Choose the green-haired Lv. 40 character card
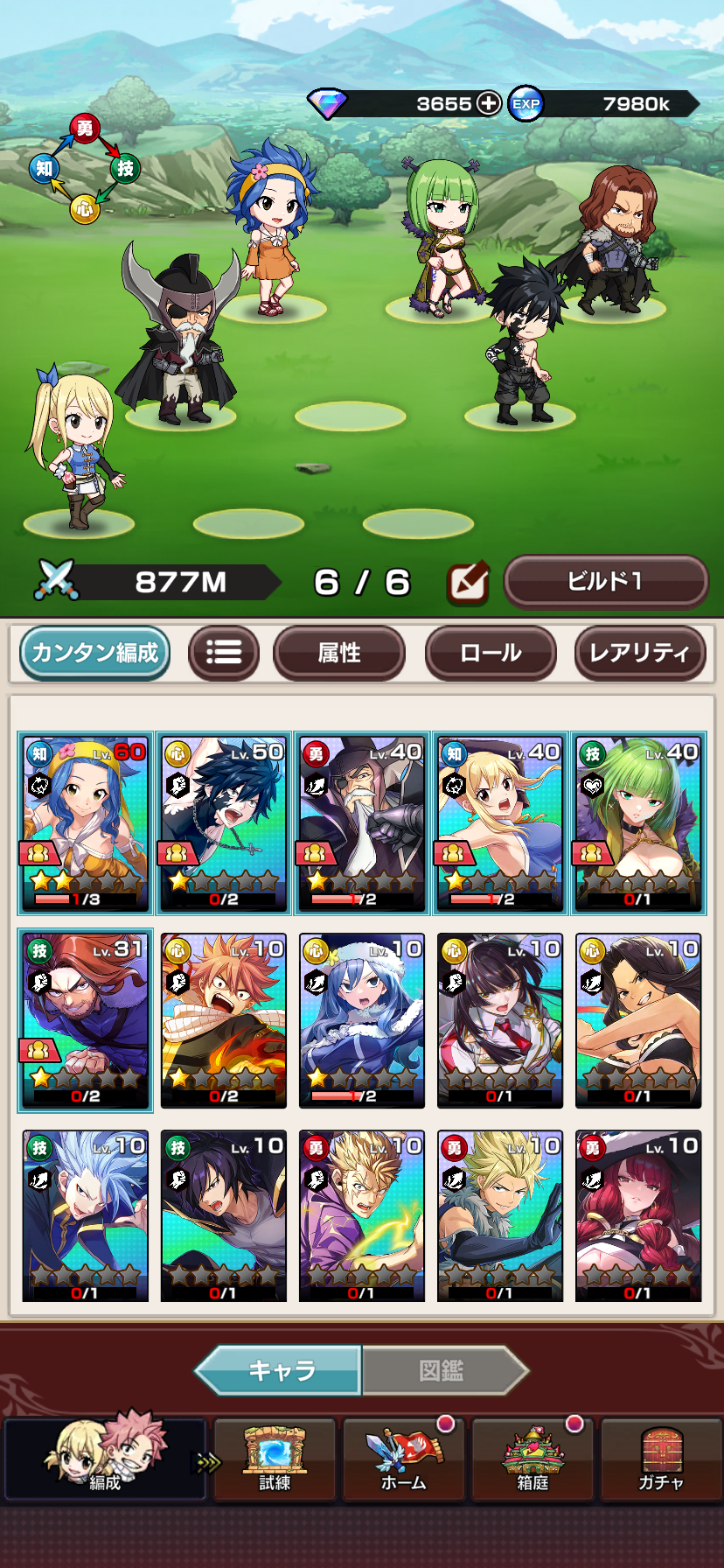724x1568 pixels. [638, 823]
